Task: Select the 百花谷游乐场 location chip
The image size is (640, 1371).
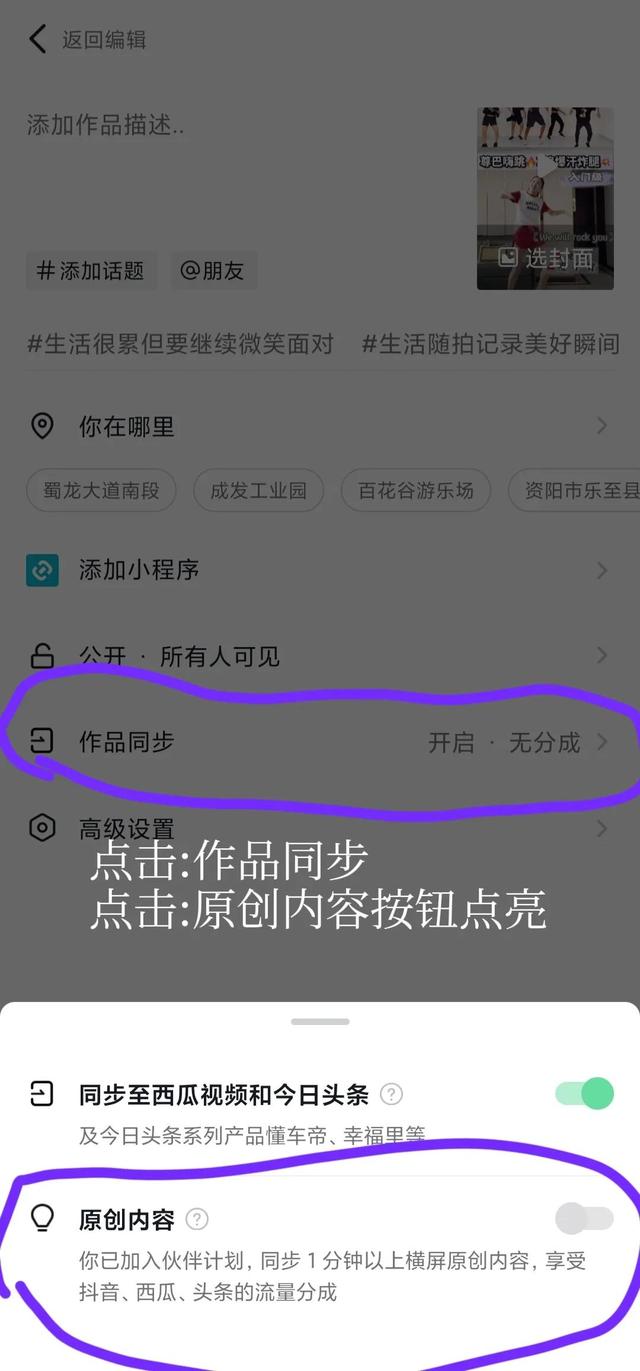Action: [x=416, y=491]
